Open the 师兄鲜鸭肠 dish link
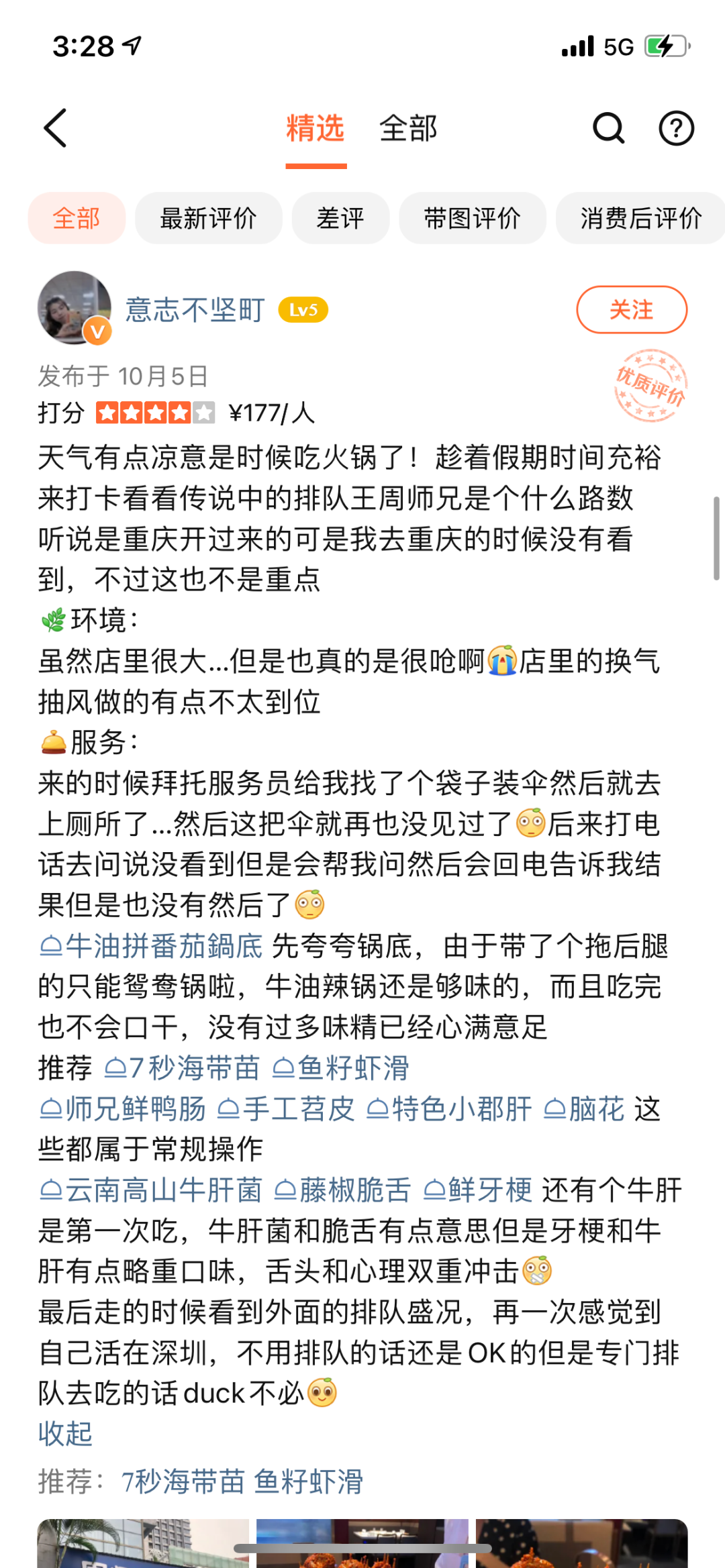 [123, 1109]
